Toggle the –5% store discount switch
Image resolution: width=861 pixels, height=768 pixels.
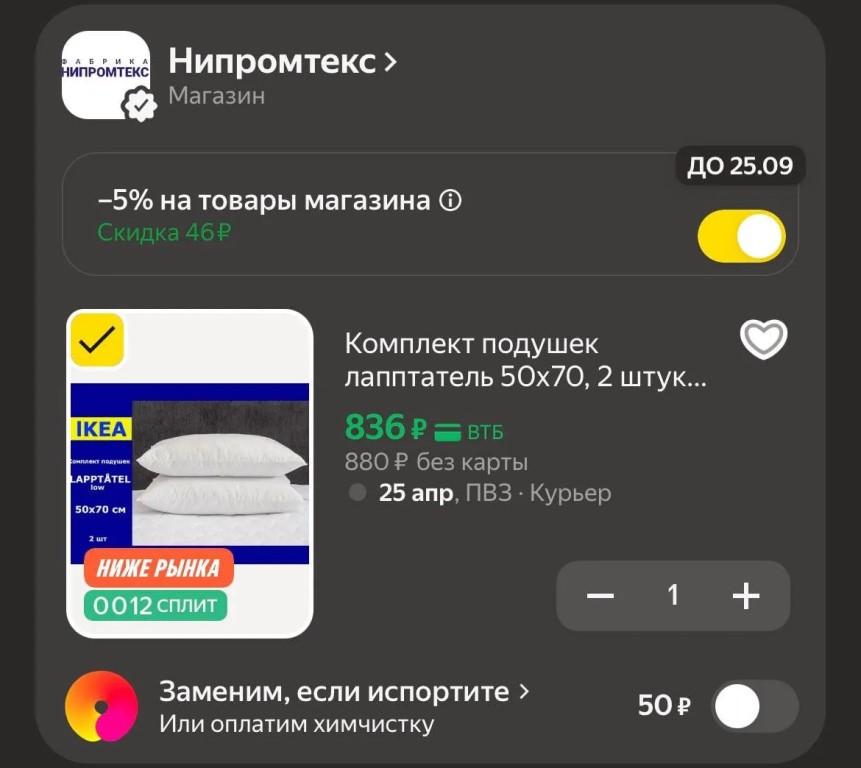pos(741,236)
